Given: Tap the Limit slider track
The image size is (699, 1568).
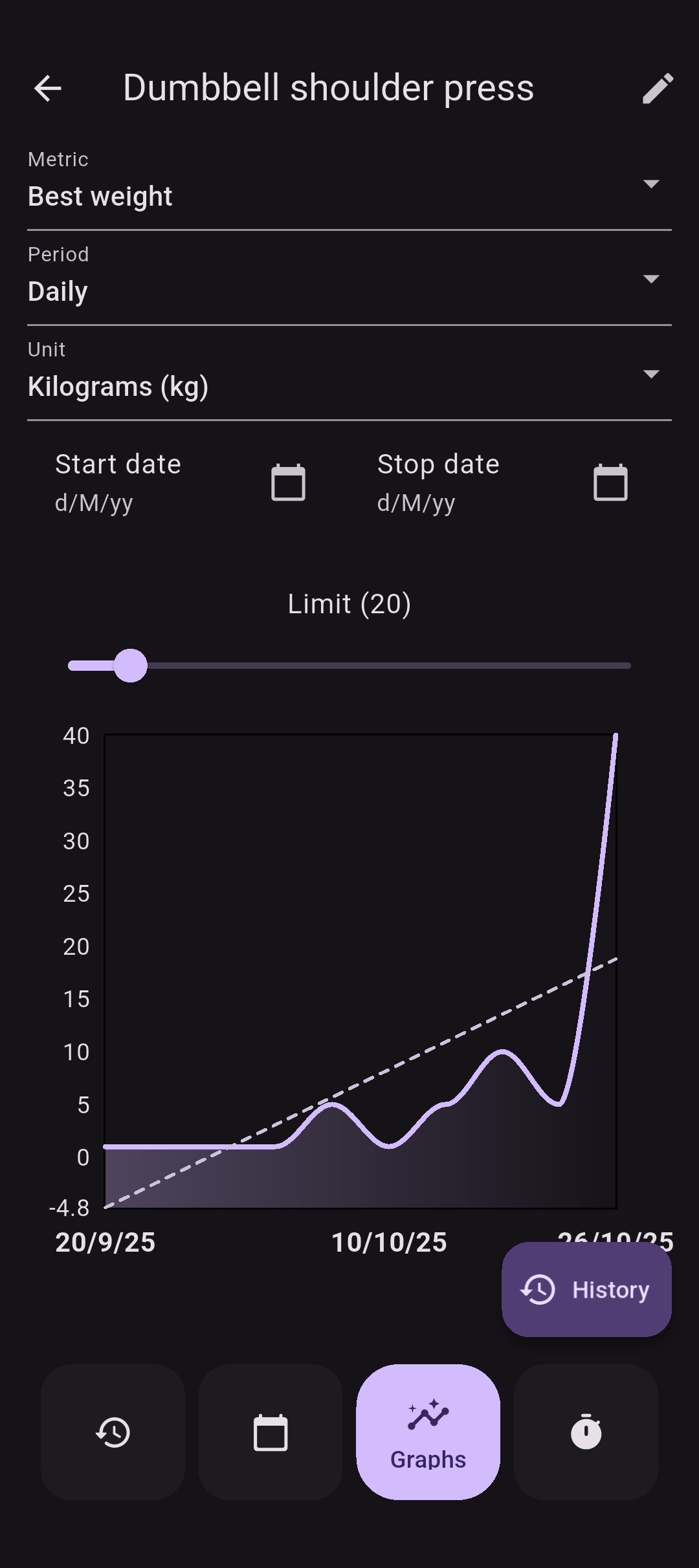Looking at the screenshot, I should (x=388, y=666).
